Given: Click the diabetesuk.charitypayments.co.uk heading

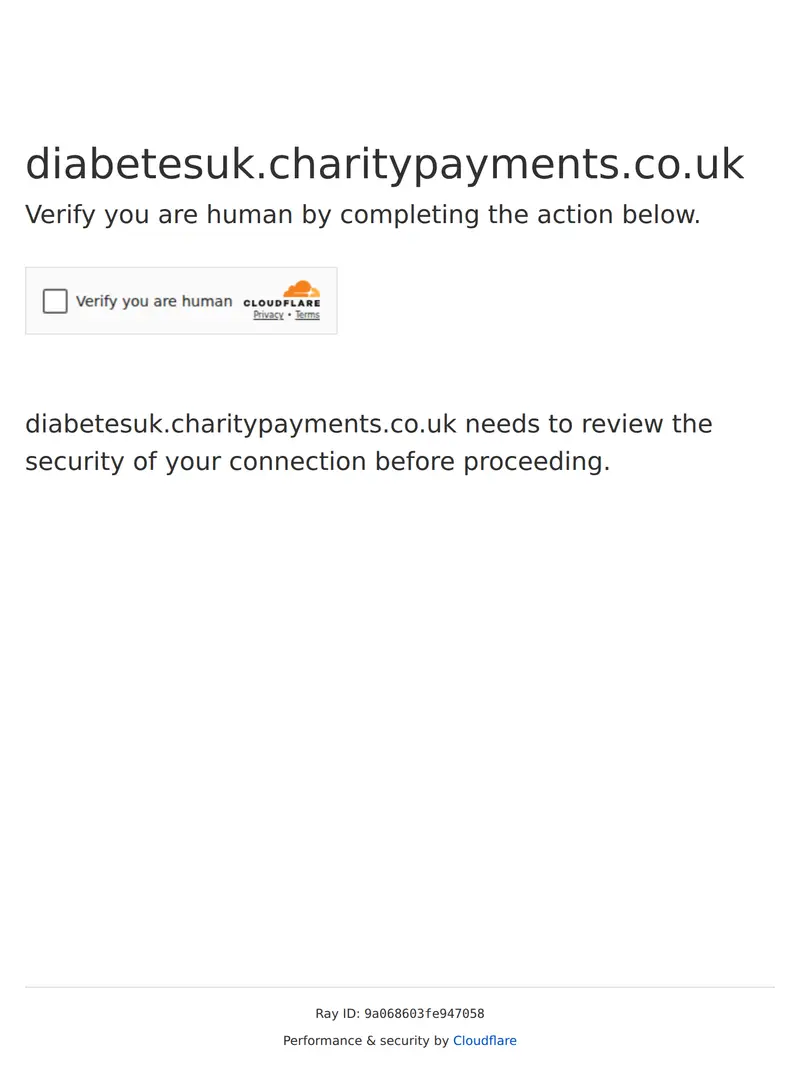Looking at the screenshot, I should coord(384,164).
